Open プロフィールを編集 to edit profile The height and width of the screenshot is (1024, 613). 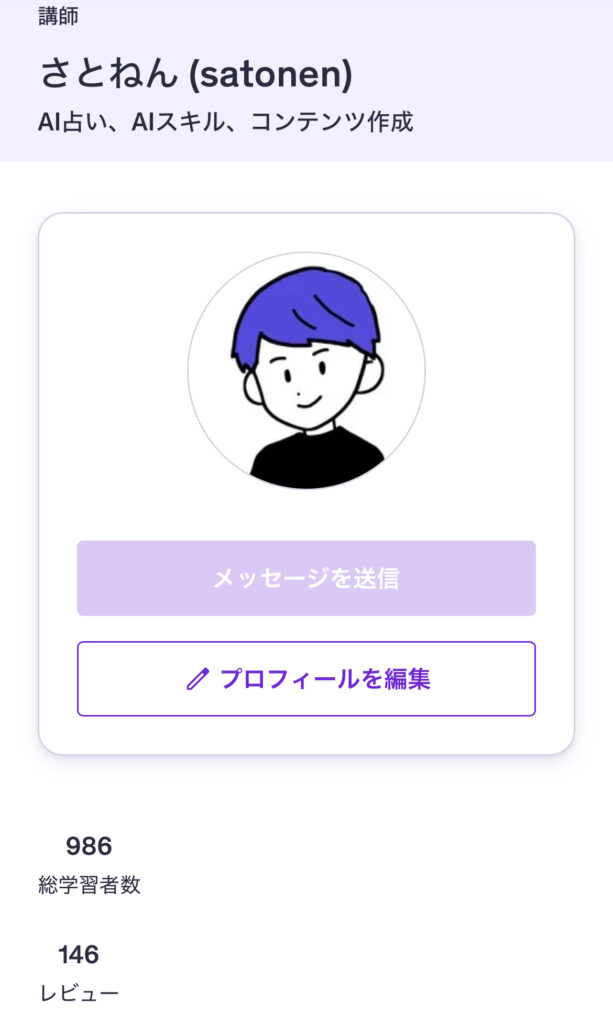click(306, 679)
